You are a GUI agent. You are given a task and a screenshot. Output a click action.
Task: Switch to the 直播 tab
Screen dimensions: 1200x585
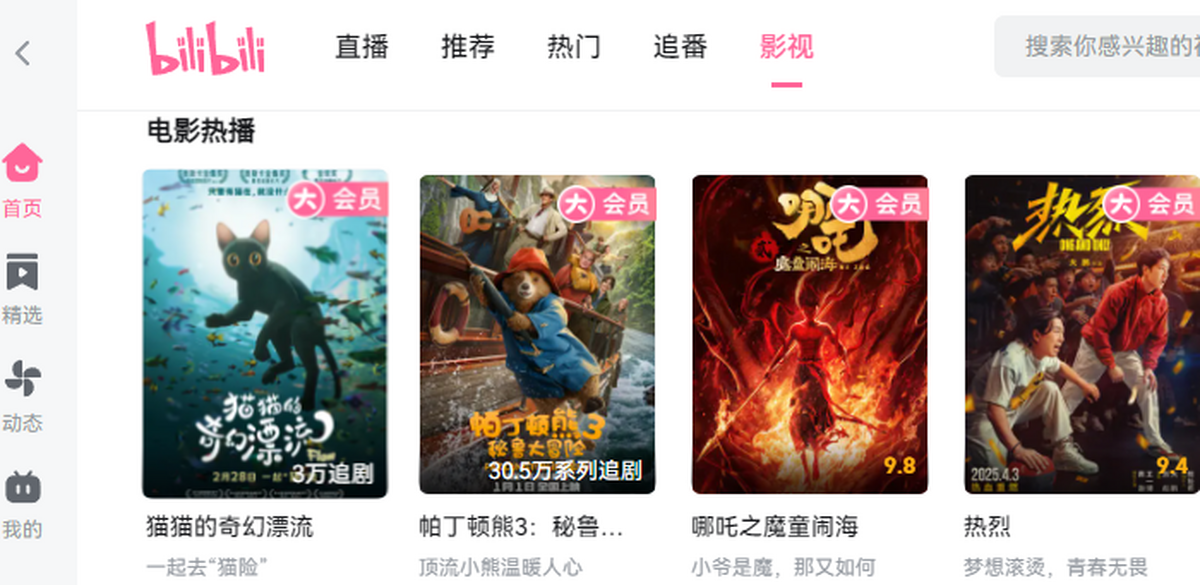click(x=361, y=47)
